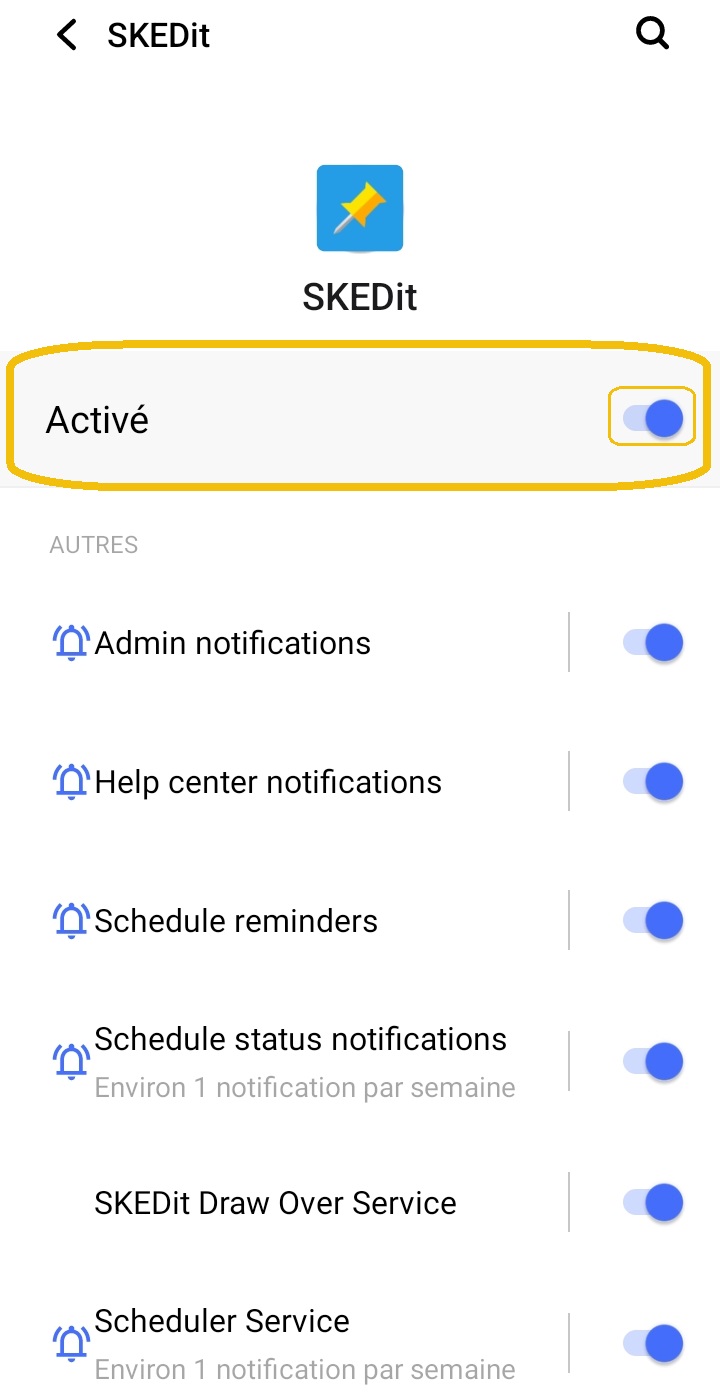Turn off the Activé master switch
The width and height of the screenshot is (720, 1397).
(653, 419)
